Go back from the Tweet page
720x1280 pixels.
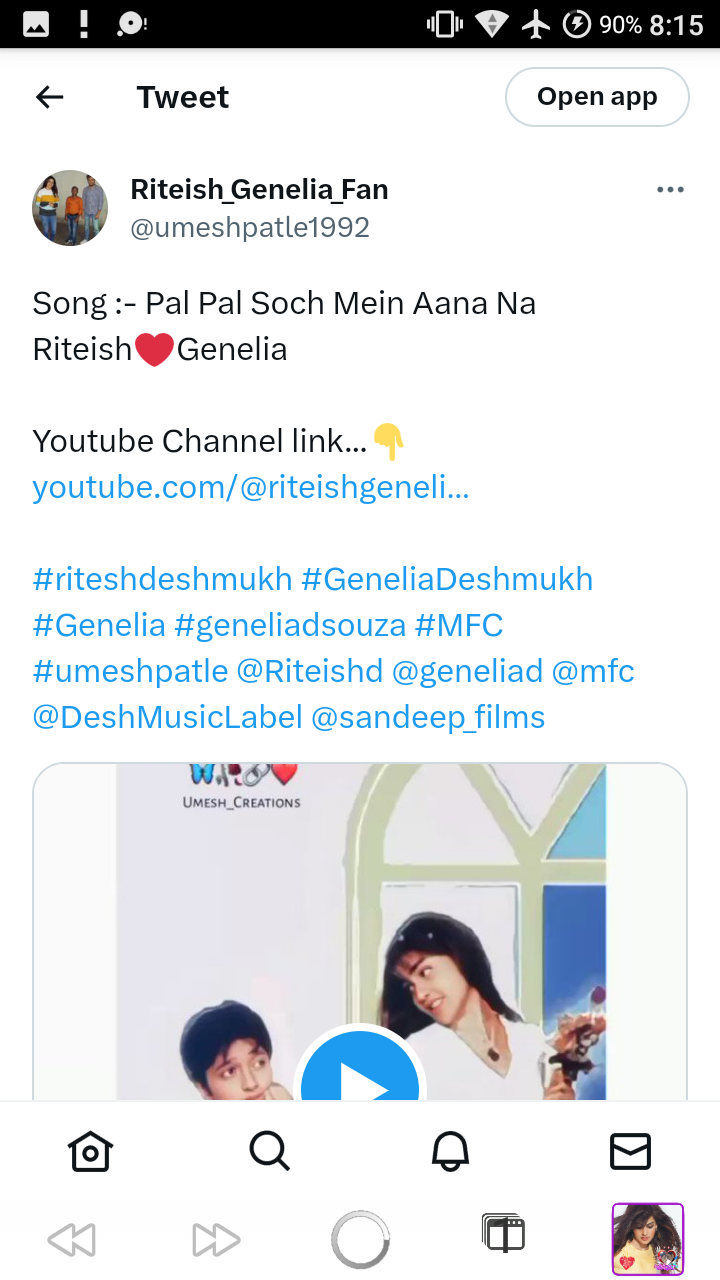click(50, 97)
